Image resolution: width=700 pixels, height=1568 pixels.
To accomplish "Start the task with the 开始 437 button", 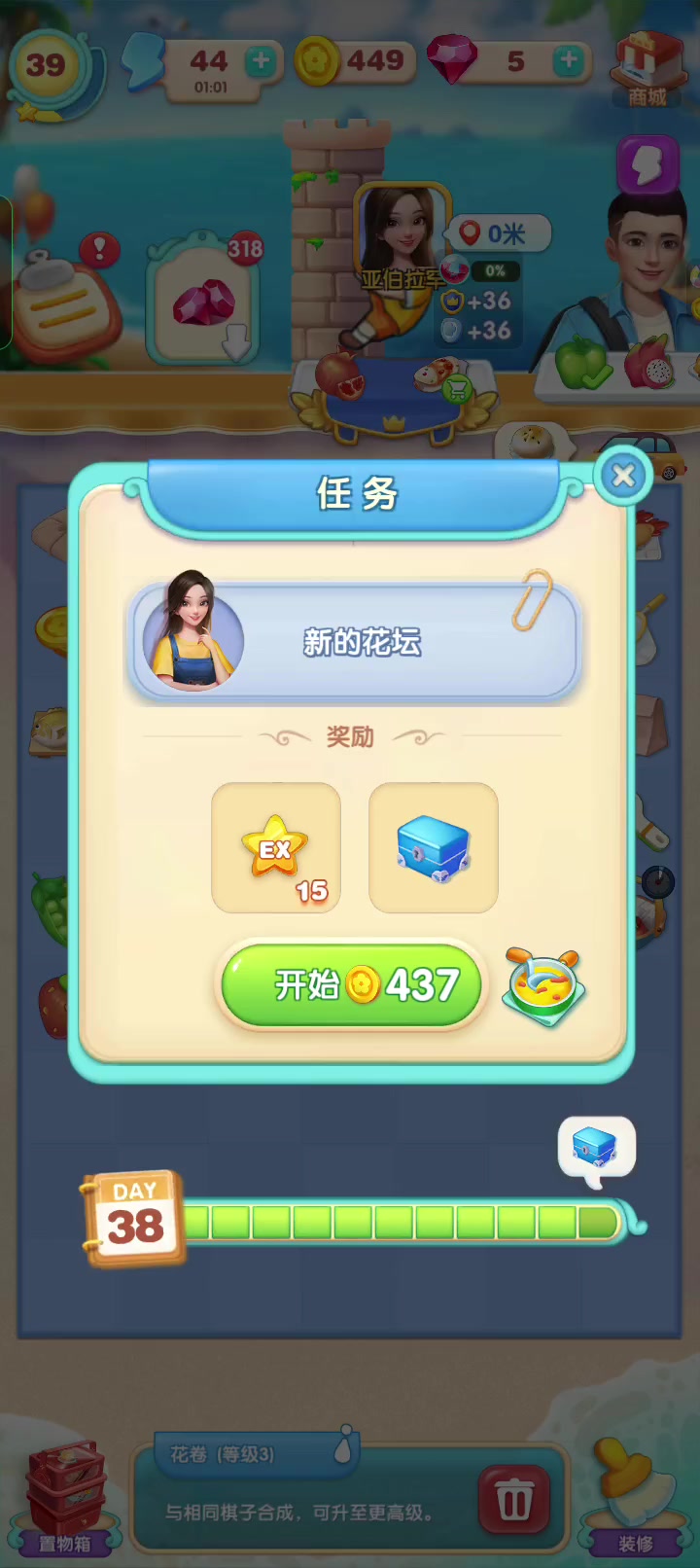I will pyautogui.click(x=352, y=984).
